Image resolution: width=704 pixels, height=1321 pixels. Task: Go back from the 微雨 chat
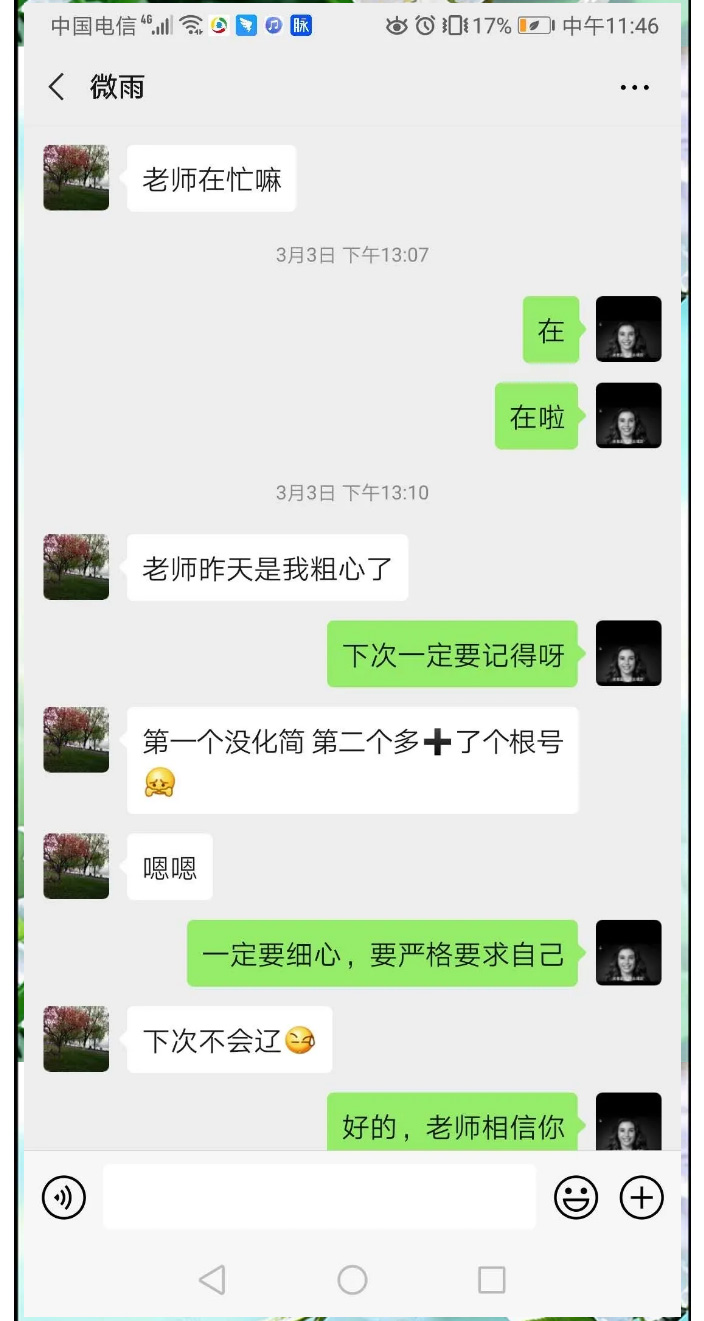[56, 87]
